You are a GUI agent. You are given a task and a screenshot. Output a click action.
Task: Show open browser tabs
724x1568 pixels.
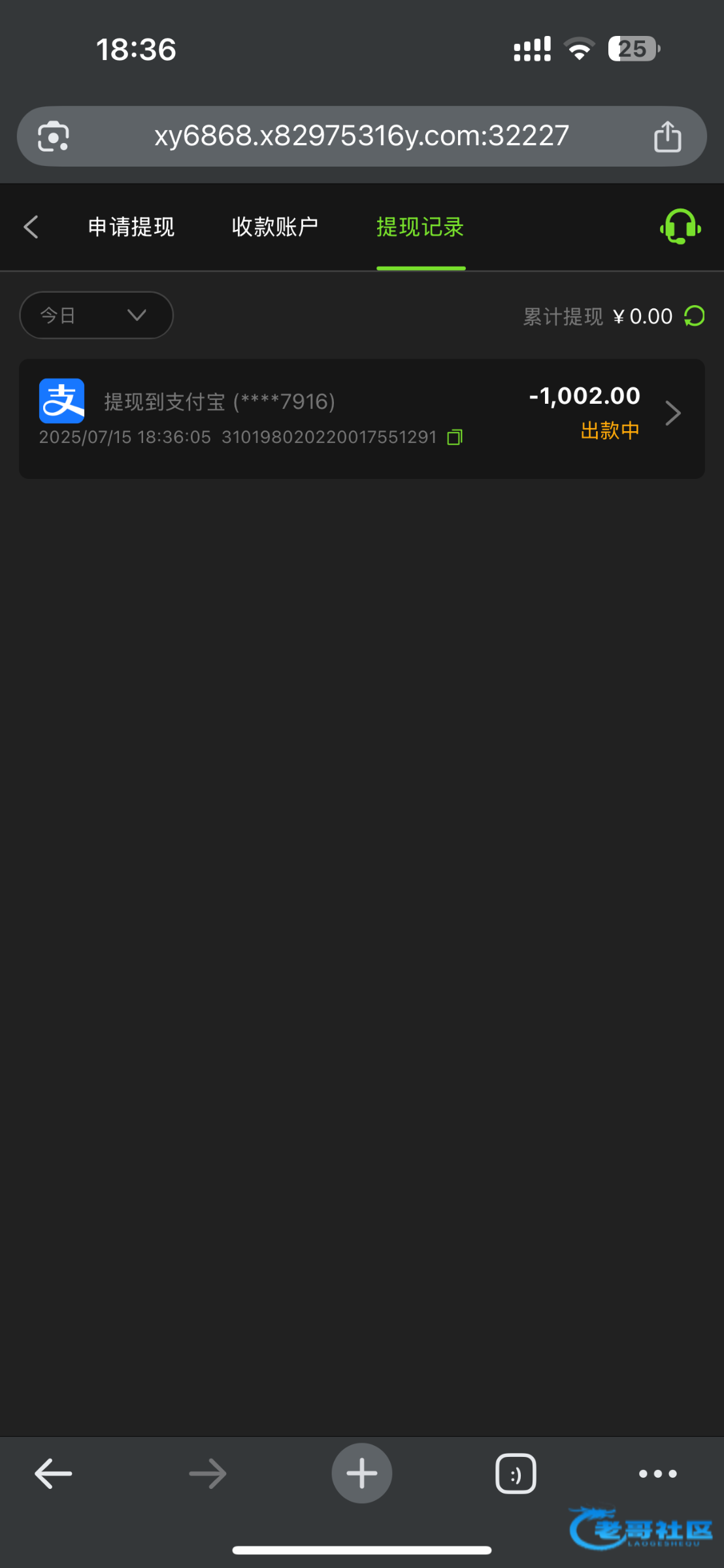[516, 1473]
